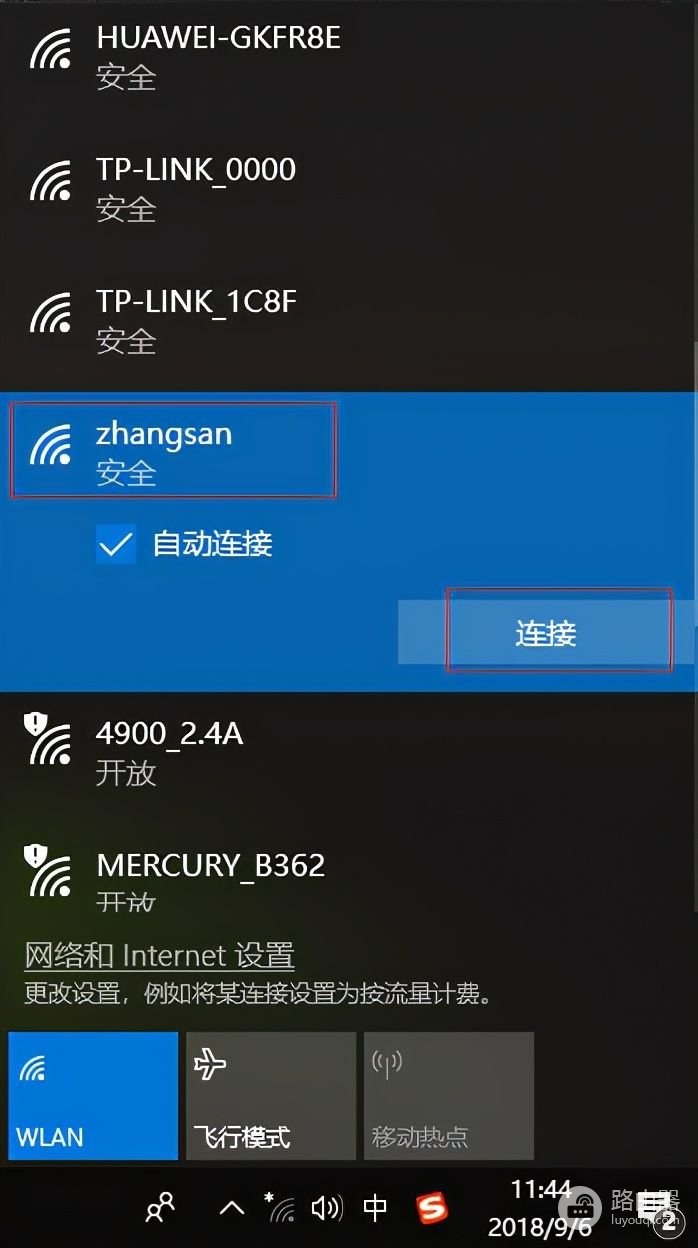The width and height of the screenshot is (698, 1248).
Task: Select the TP-LINK_0000 network
Action: (x=196, y=188)
